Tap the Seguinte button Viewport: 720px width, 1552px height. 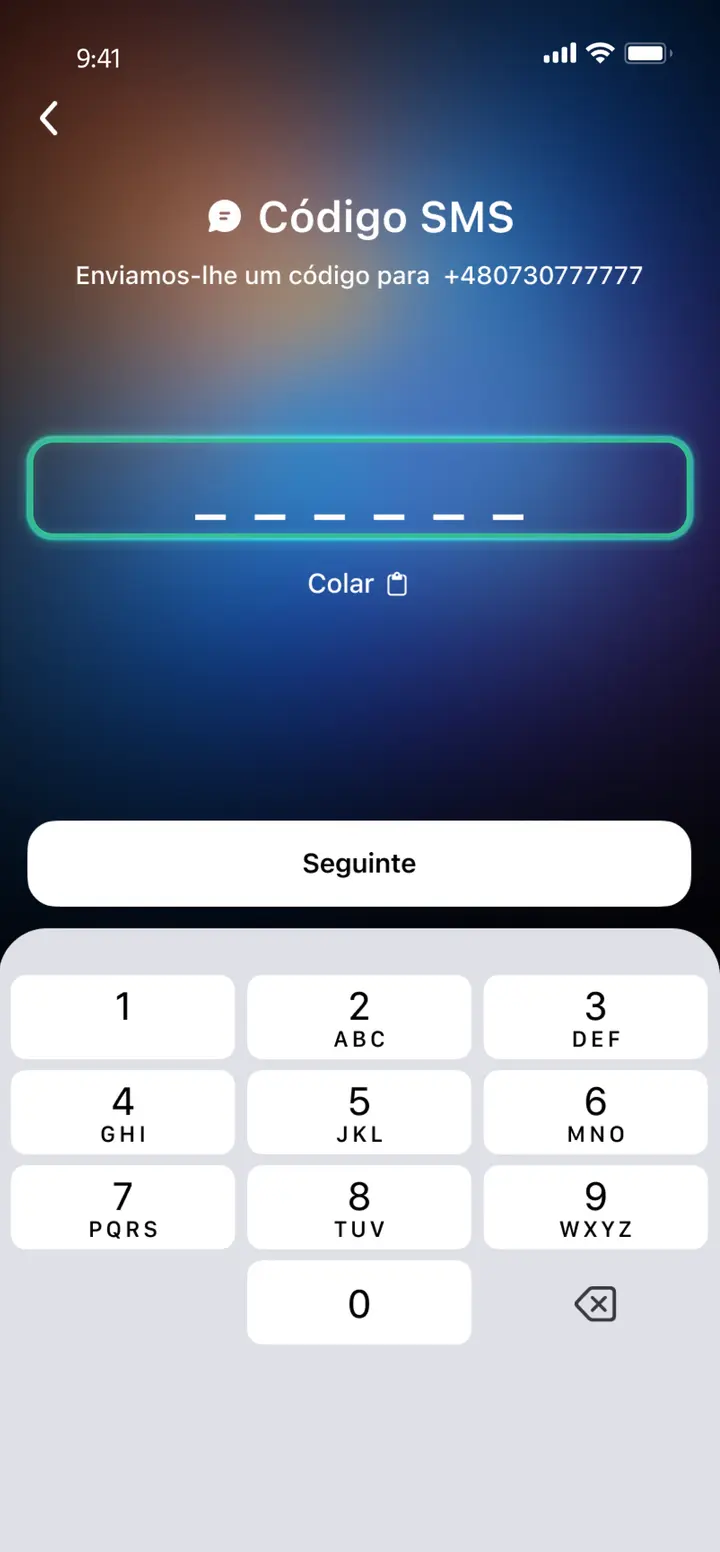359,864
